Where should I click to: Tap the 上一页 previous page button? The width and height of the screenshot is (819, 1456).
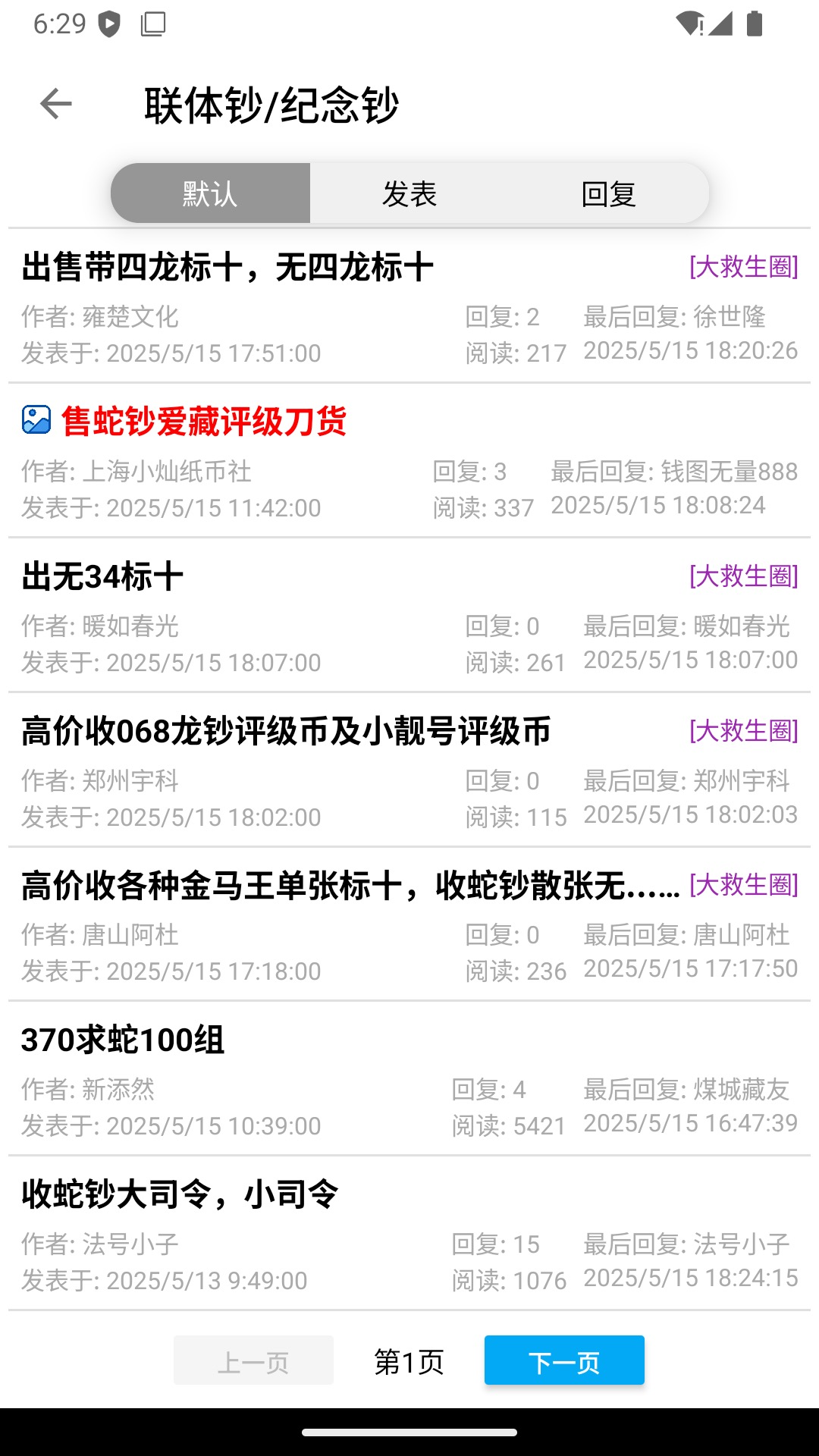(253, 1360)
